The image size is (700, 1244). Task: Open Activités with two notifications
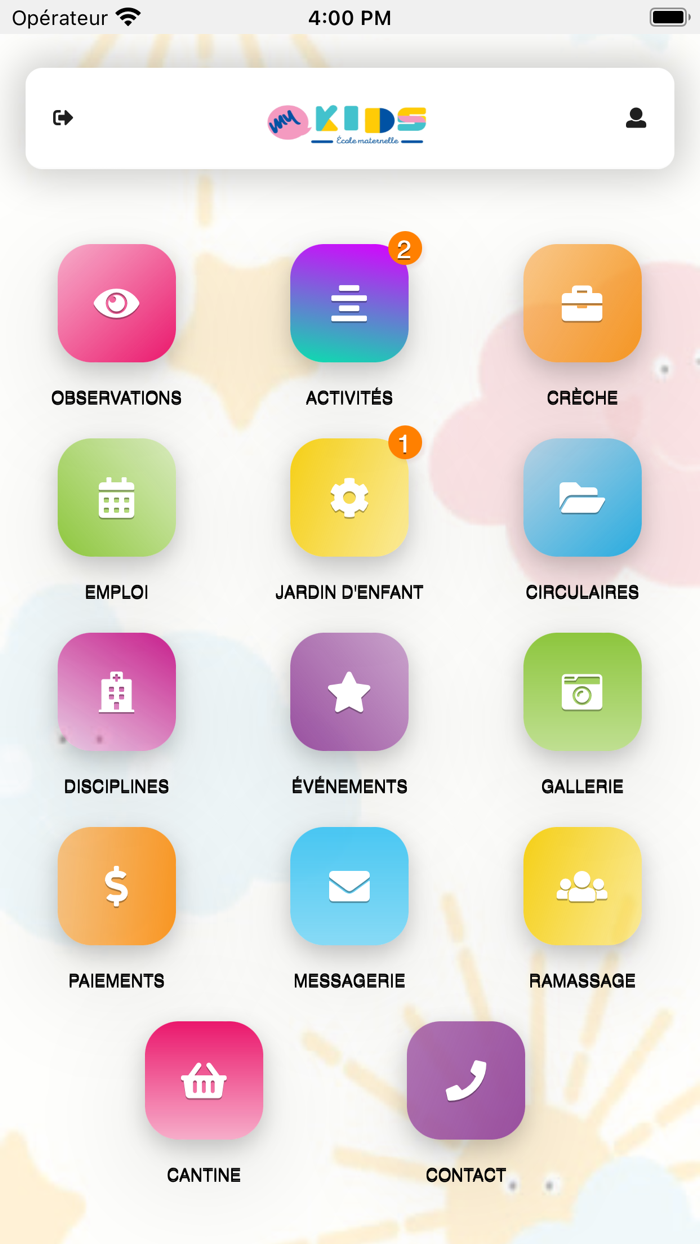(x=349, y=303)
